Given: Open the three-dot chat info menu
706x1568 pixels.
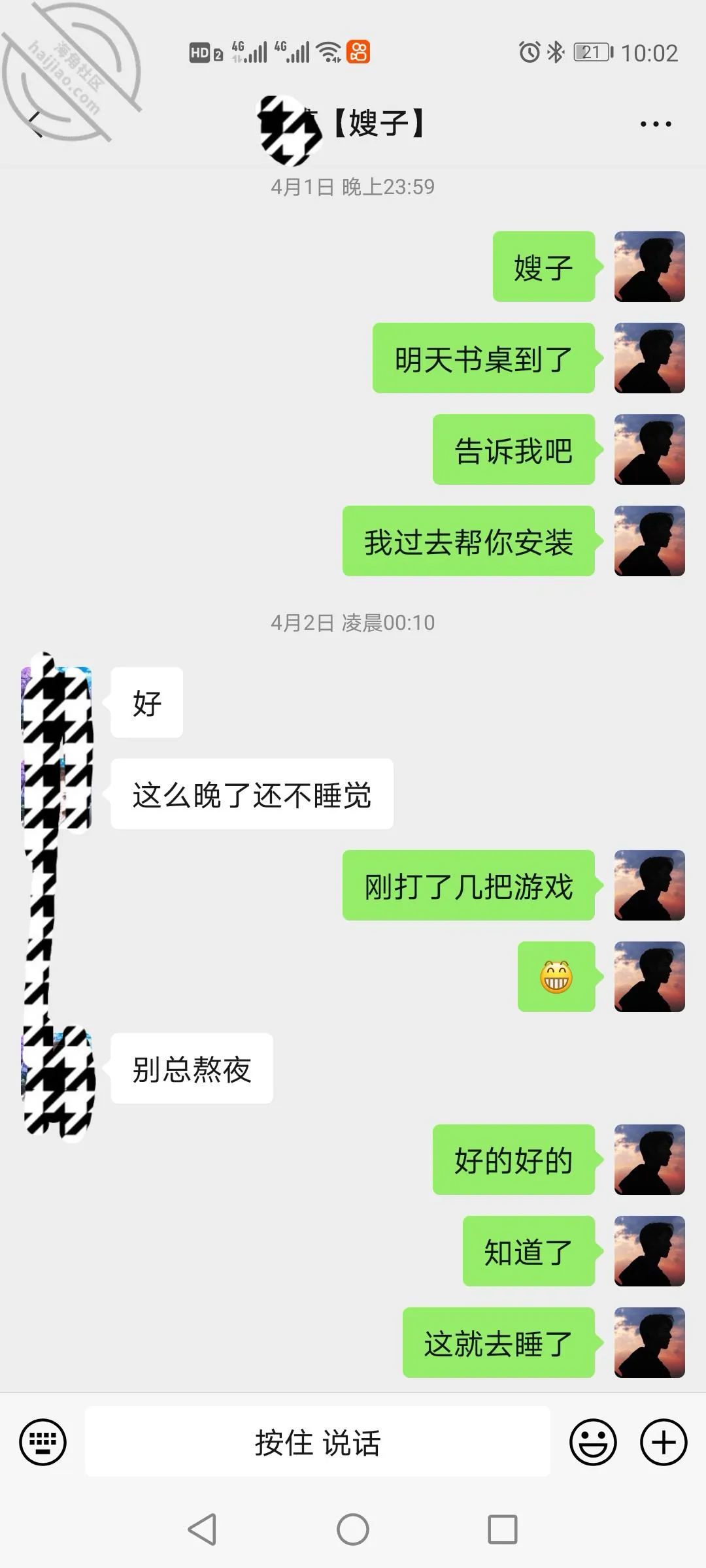Looking at the screenshot, I should coord(656,124).
